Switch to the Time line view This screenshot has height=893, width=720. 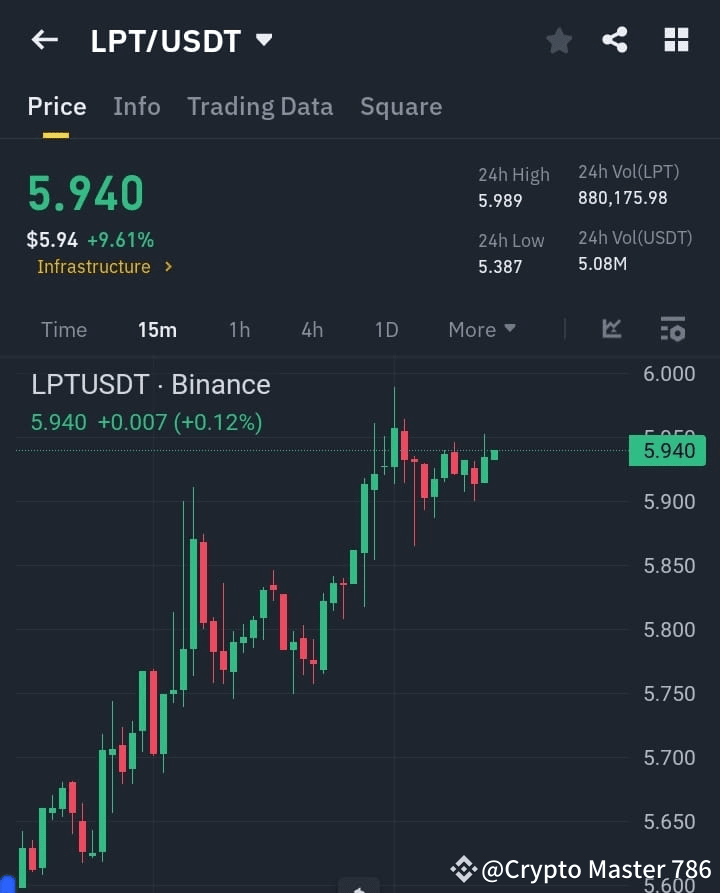63,329
